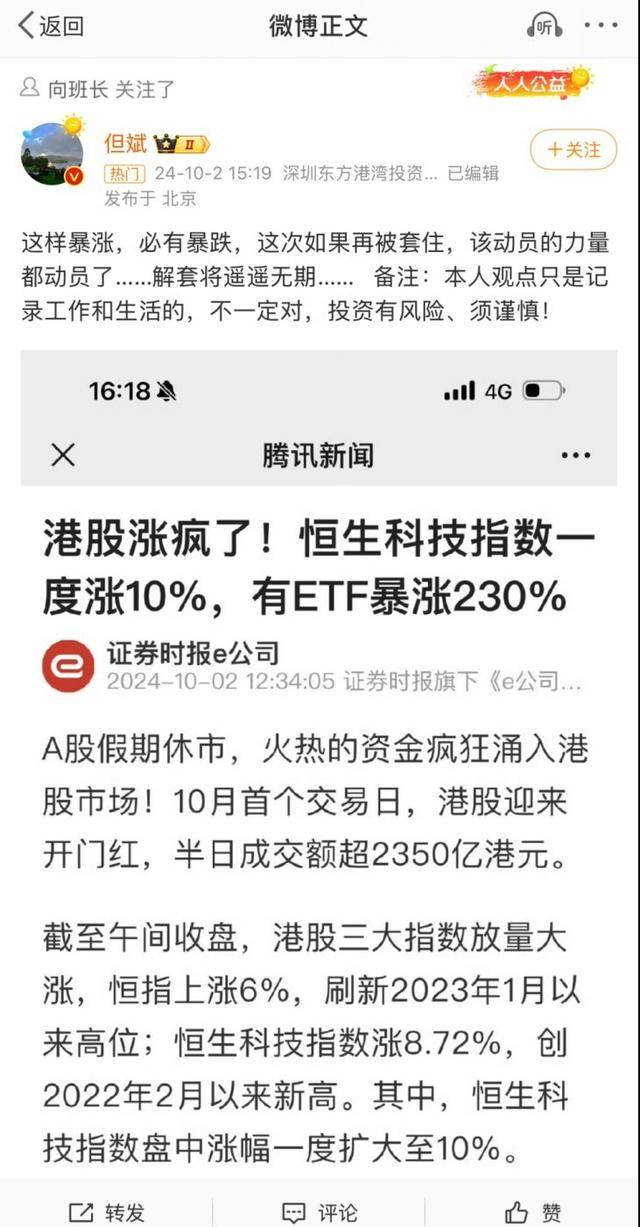
Task: Open 但斌's profile avatar
Action: click(x=52, y=155)
